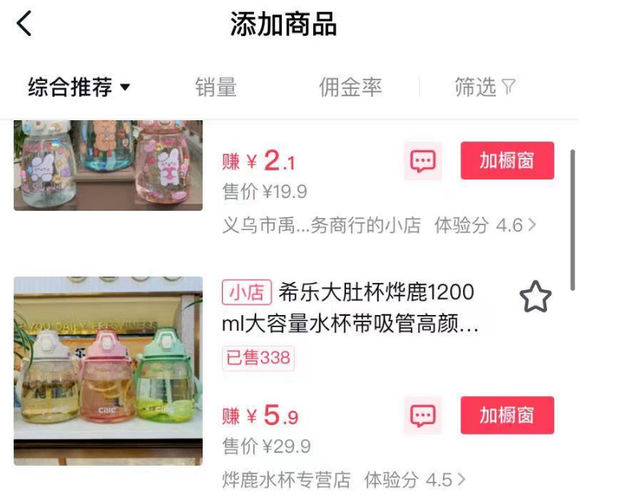Open 义乌市禹...务商行的小店 shop page

(321, 225)
